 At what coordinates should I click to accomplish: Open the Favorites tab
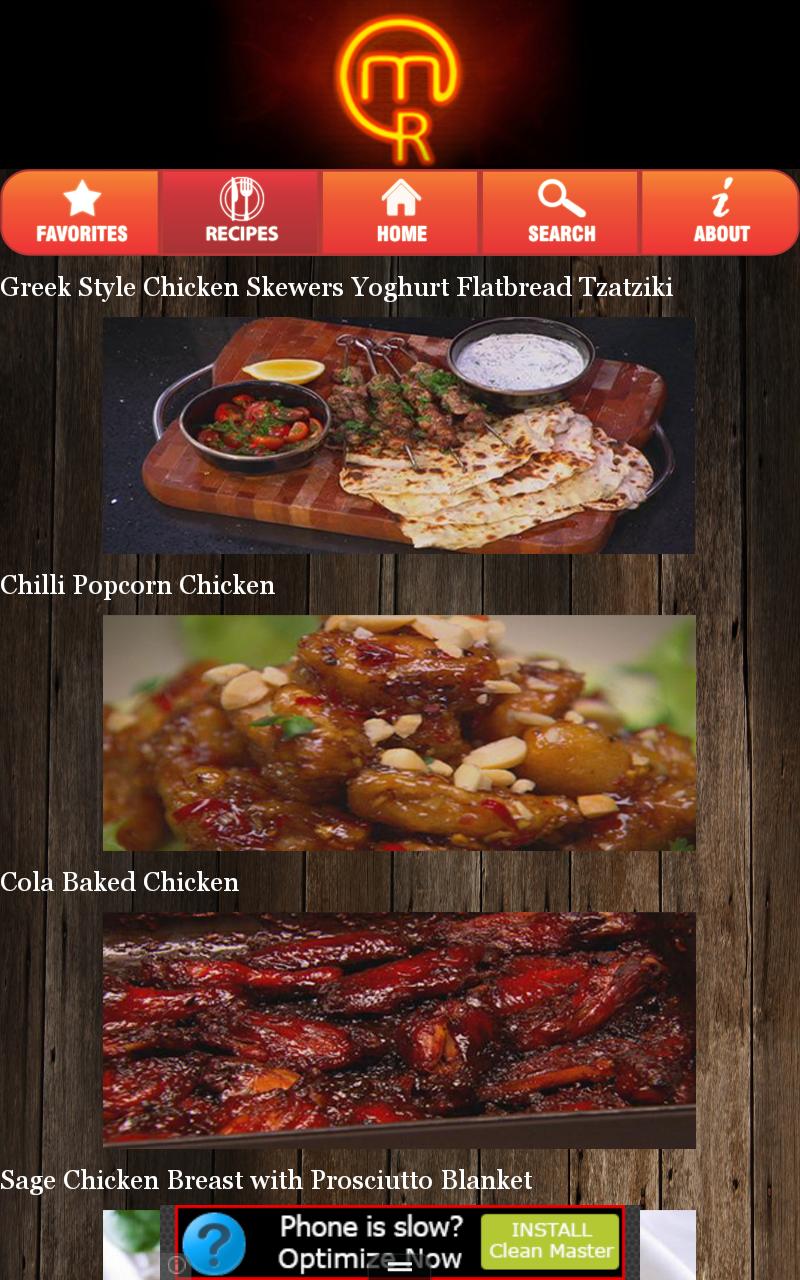[81, 212]
